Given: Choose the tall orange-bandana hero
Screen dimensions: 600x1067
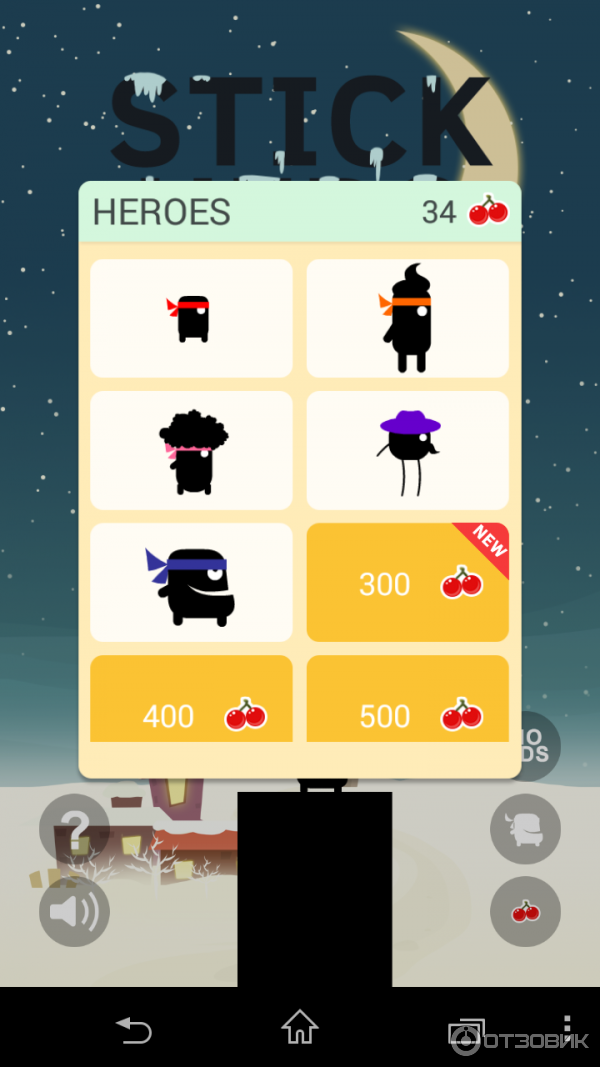Looking at the screenshot, I should coord(407,318).
